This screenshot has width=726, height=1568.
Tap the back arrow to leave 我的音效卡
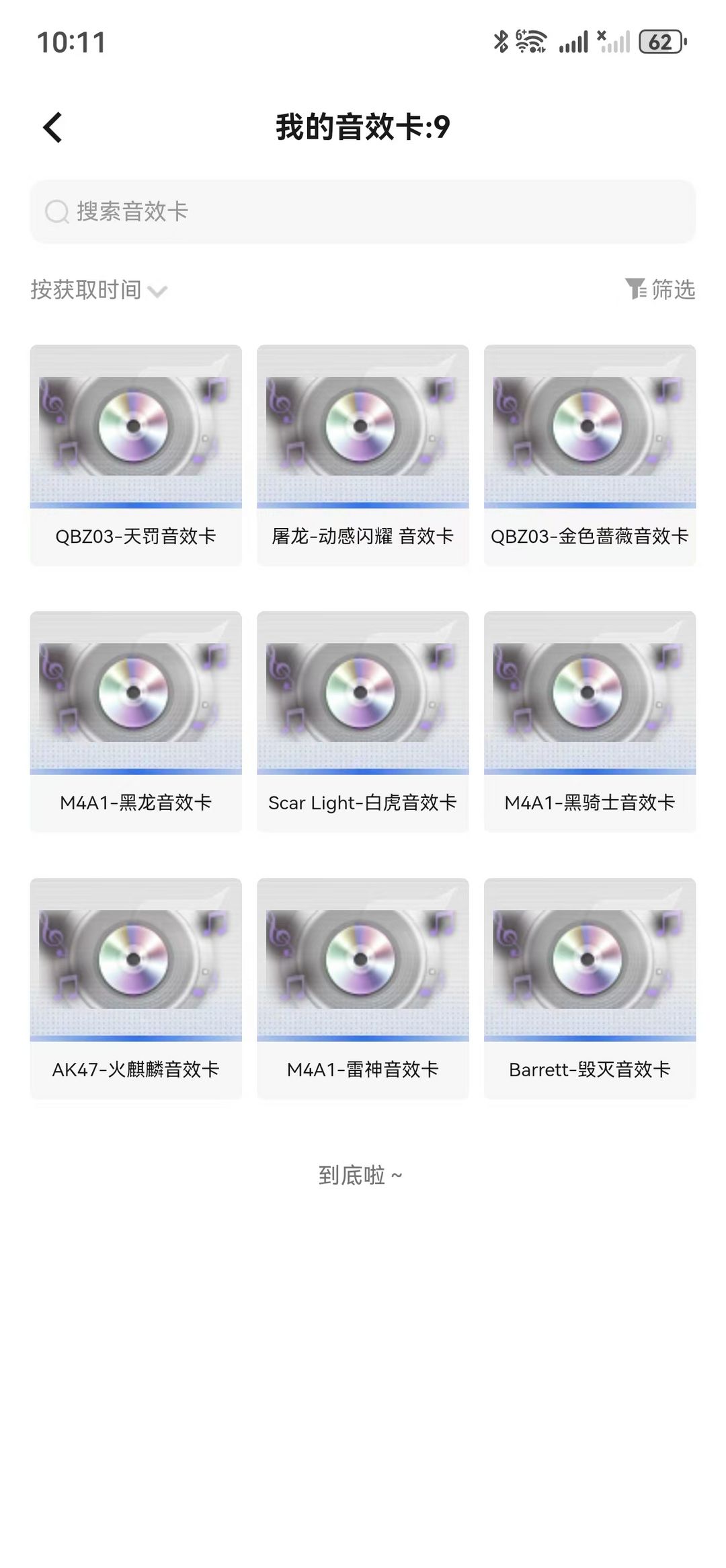52,126
